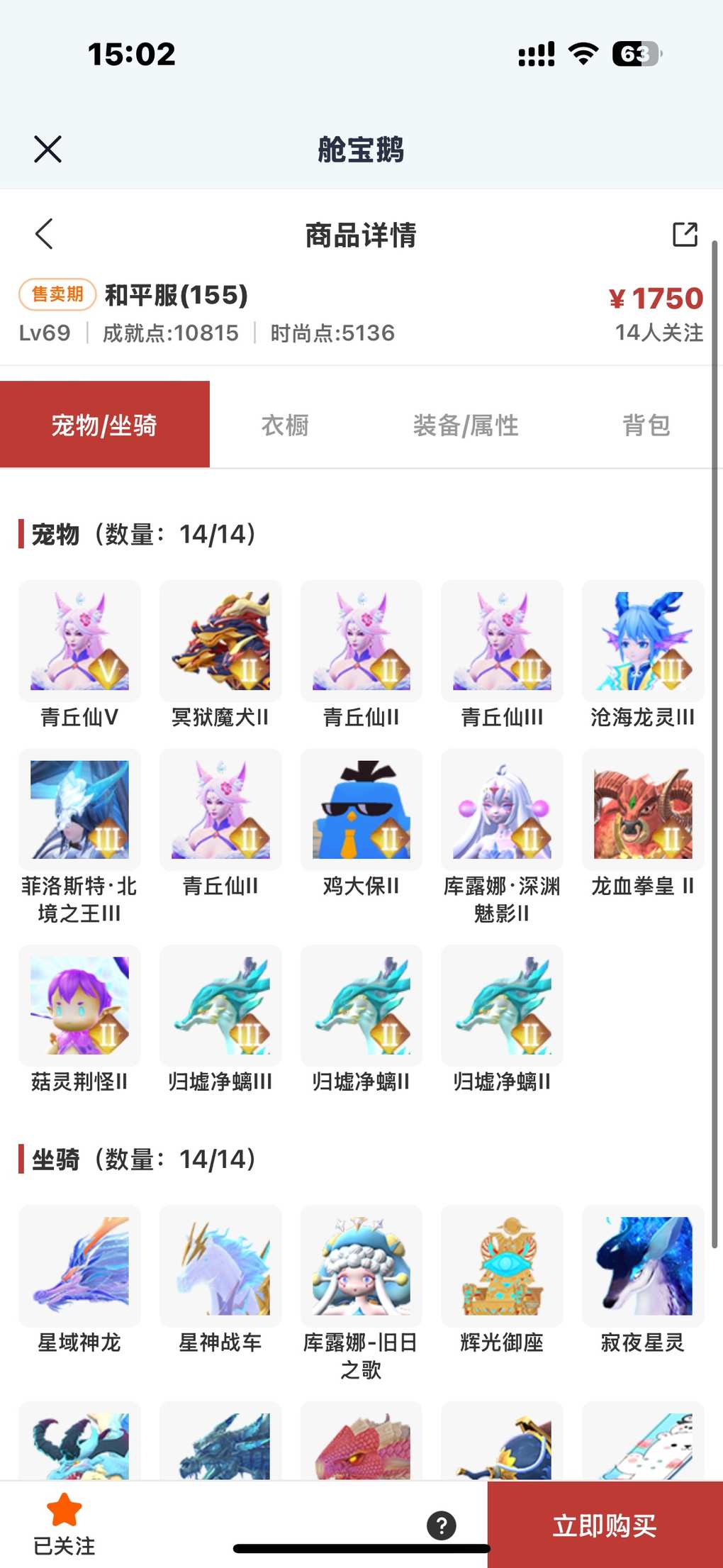Select the 背包 tab
723x1568 pixels.
646,425
